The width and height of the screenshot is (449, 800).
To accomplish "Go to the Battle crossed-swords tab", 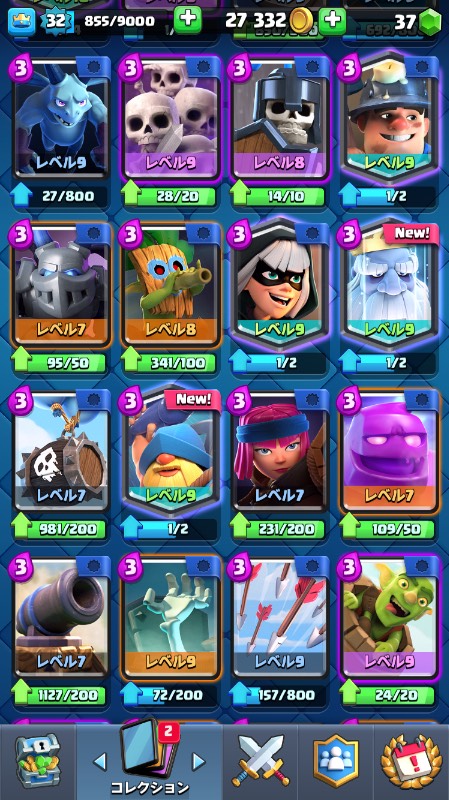I will pyautogui.click(x=260, y=761).
